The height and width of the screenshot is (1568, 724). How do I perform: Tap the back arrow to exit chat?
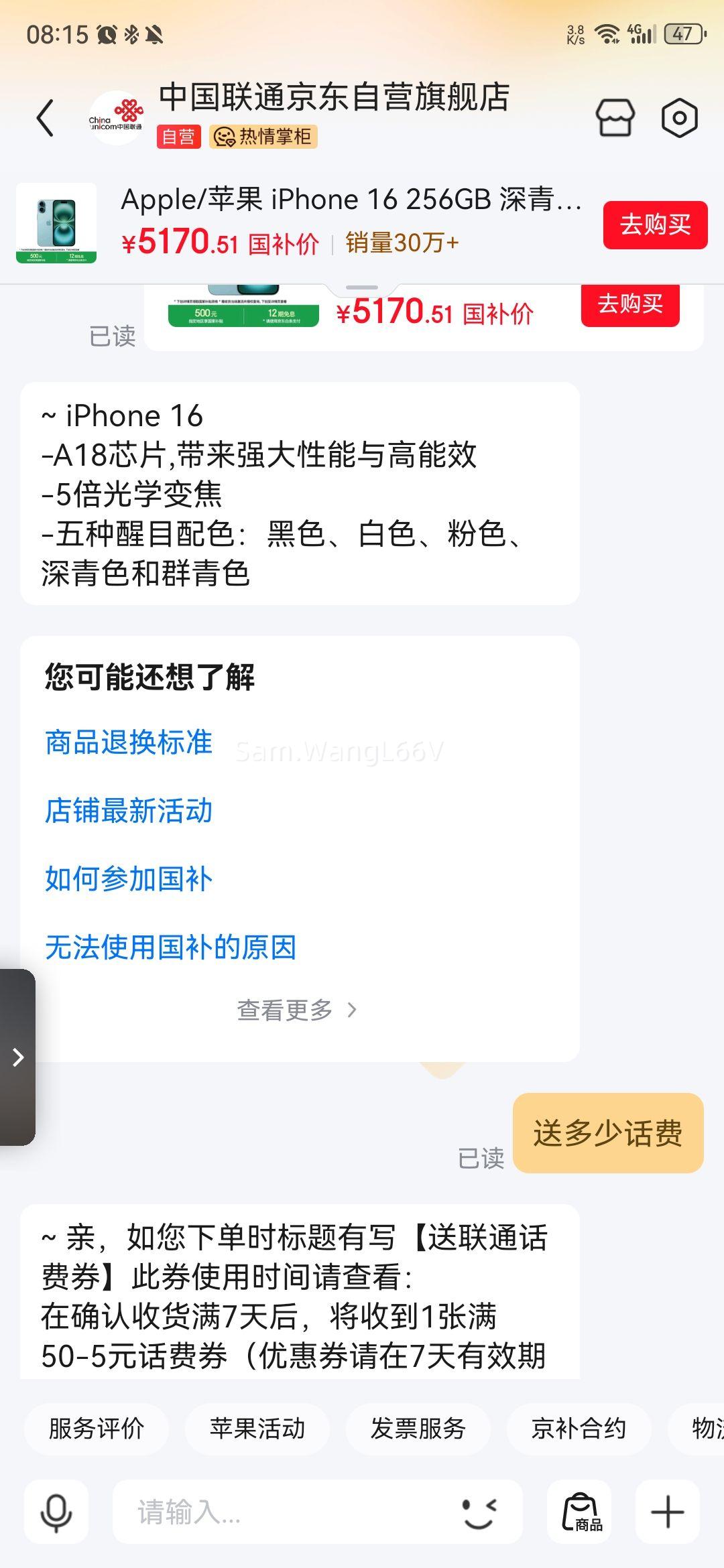[x=45, y=117]
